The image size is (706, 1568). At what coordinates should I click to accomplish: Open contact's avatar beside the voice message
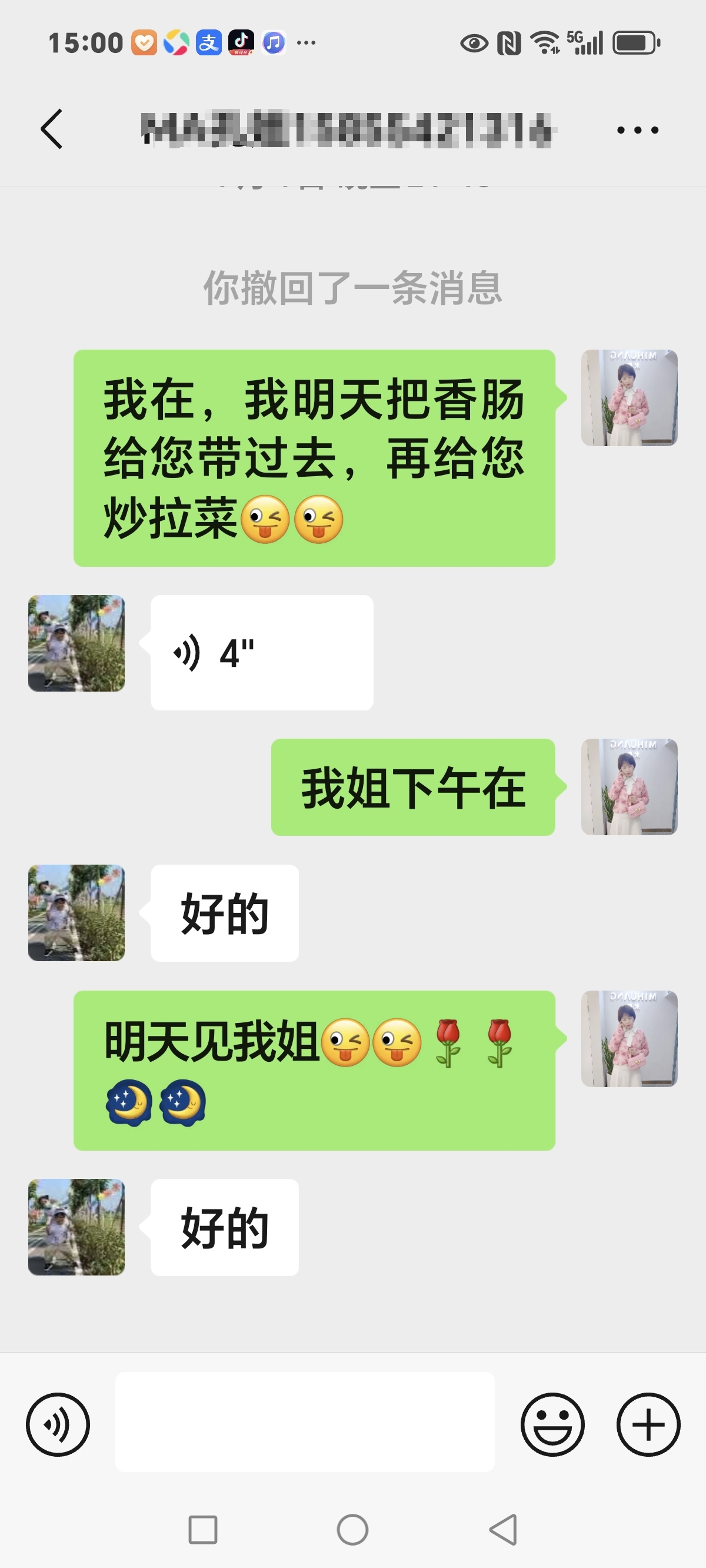(76, 643)
